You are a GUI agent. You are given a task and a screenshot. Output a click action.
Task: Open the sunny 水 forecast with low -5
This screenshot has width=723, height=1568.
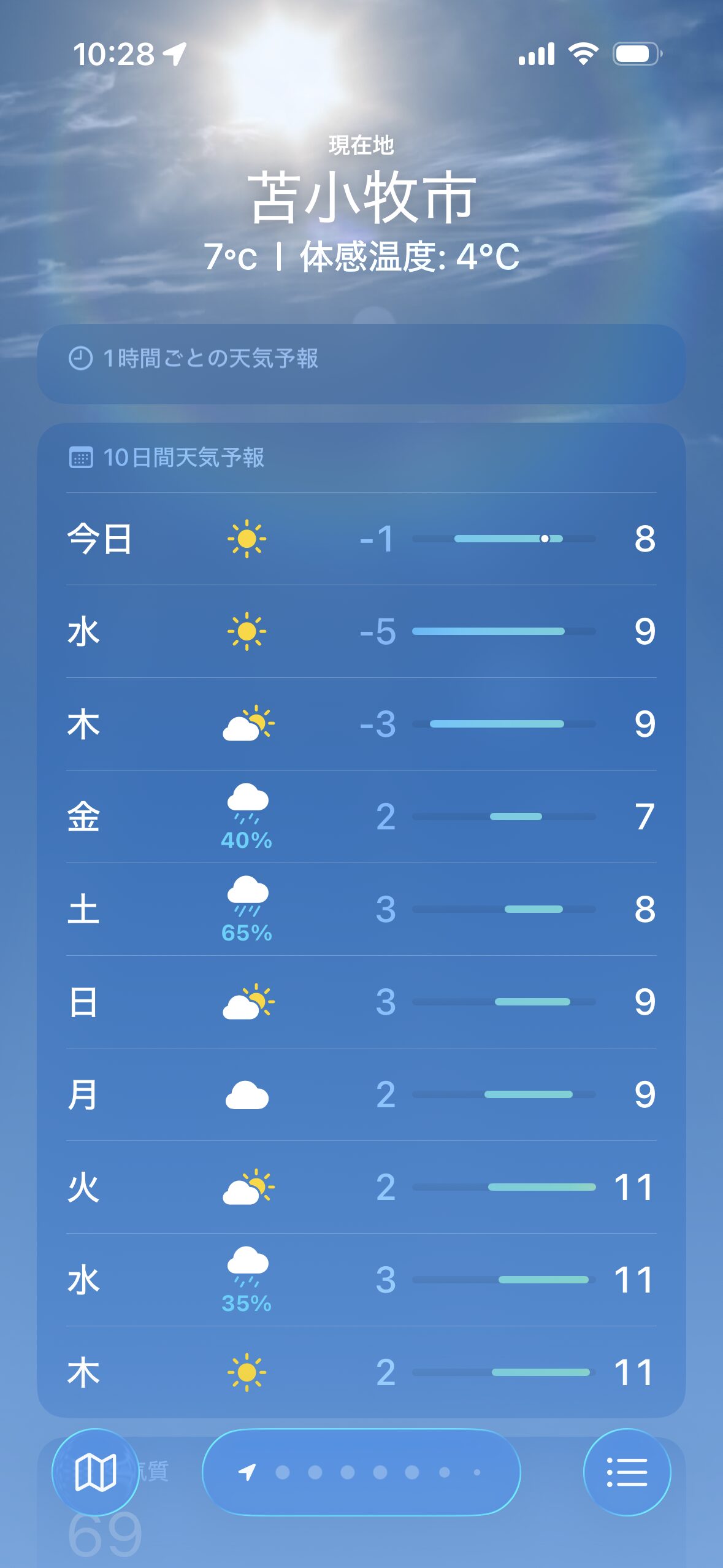point(361,631)
